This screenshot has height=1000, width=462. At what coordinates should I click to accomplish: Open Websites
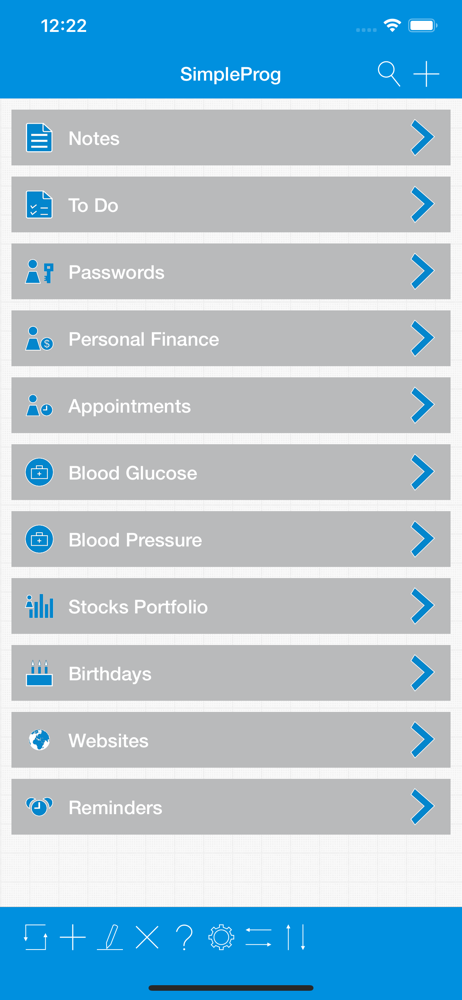click(x=231, y=740)
